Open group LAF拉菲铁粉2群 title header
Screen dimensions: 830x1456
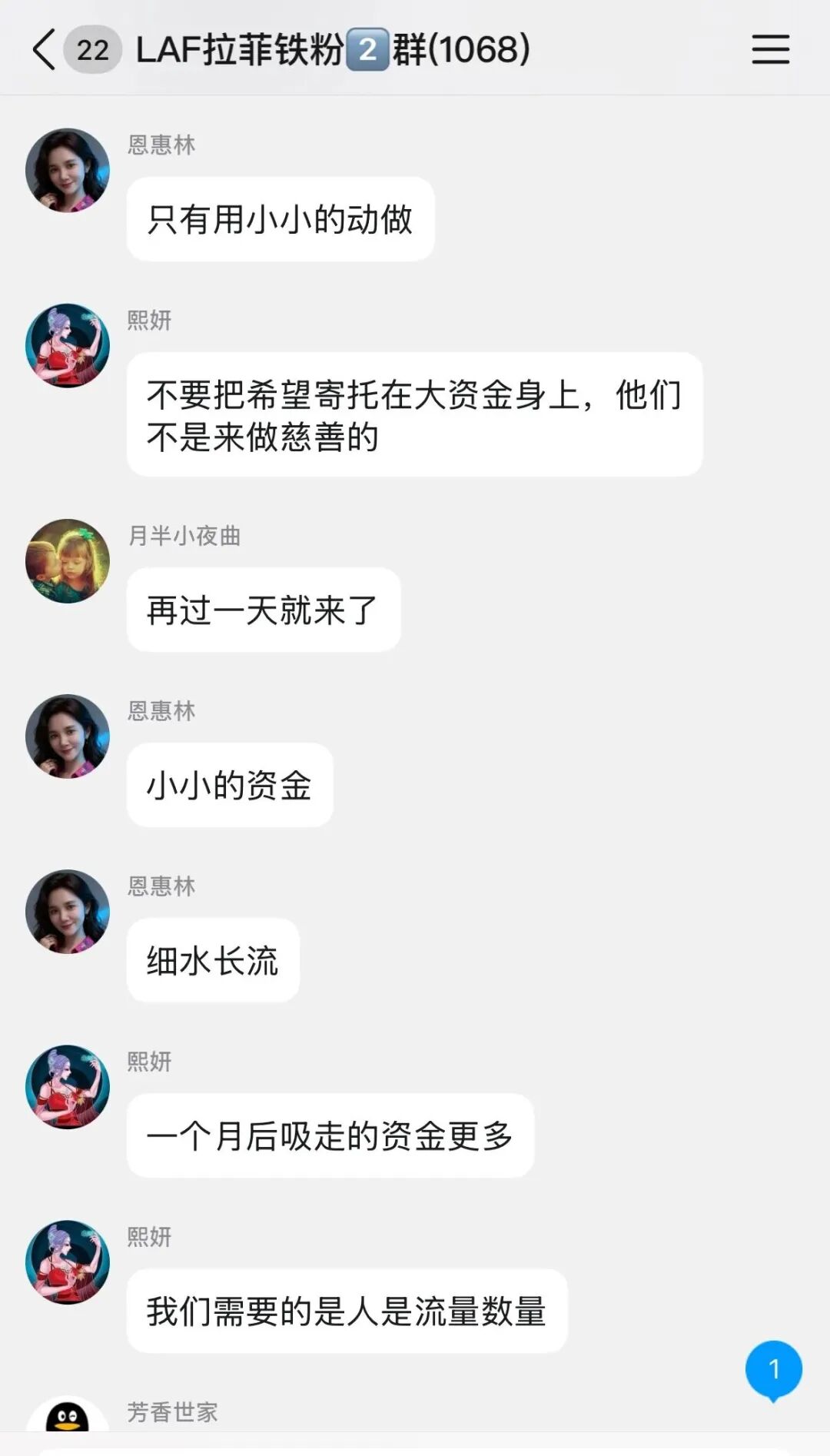pyautogui.click(x=330, y=50)
